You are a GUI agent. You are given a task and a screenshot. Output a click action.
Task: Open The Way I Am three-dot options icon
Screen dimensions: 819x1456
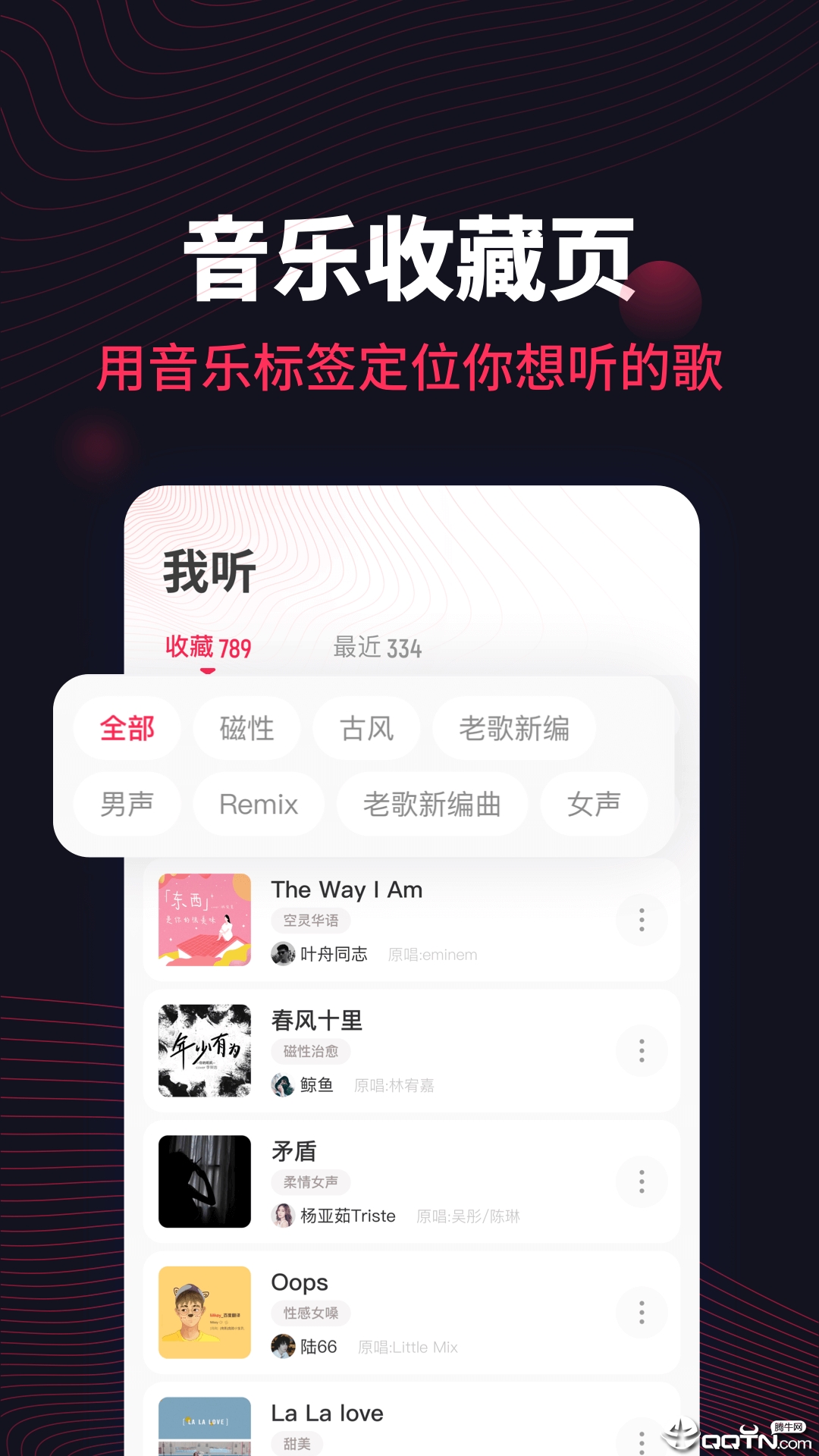642,920
